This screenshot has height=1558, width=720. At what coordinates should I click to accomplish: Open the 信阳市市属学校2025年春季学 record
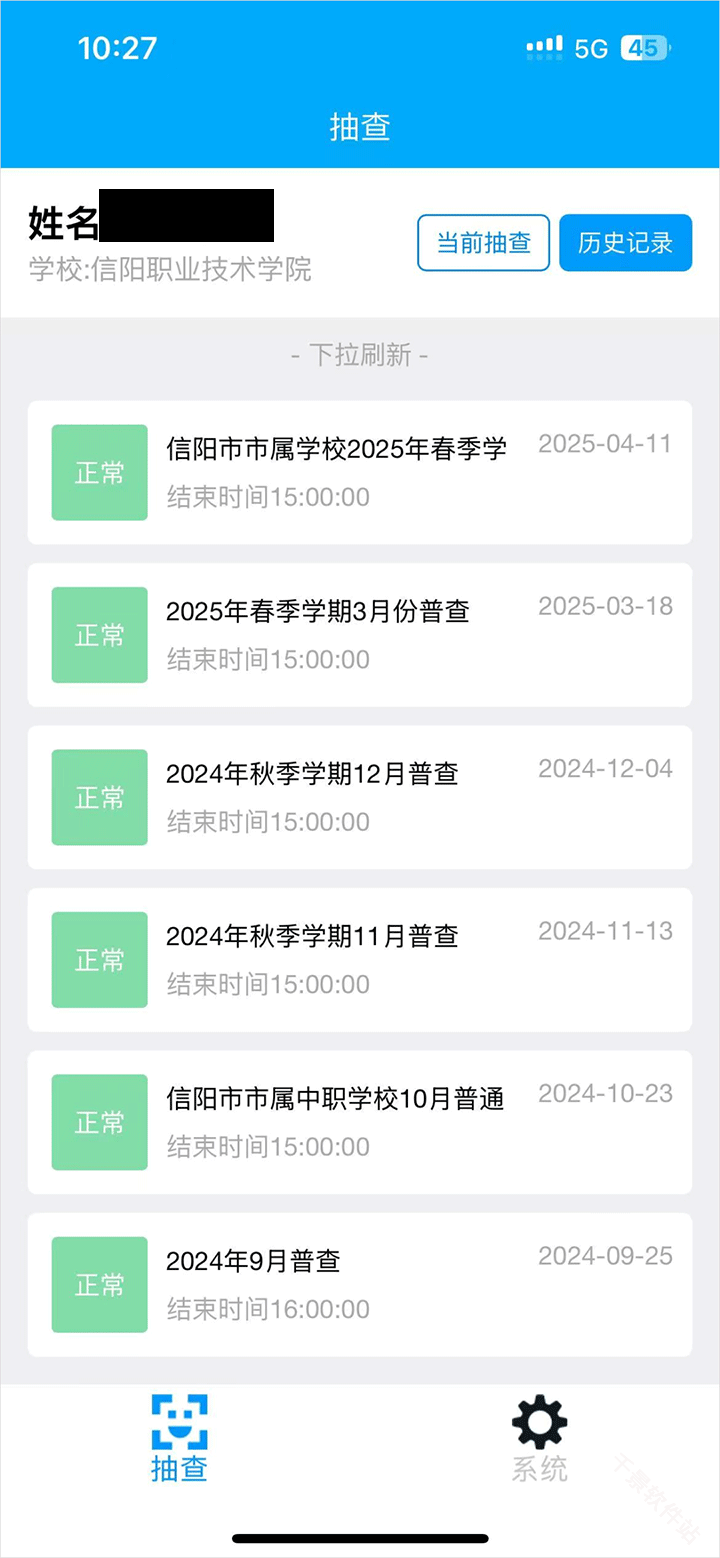[359, 473]
